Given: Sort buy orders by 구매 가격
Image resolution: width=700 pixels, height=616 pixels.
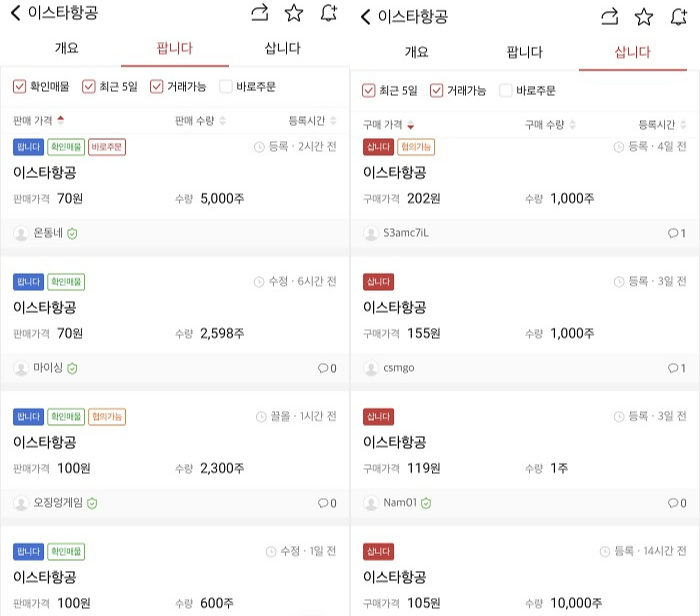Looking at the screenshot, I should click(388, 125).
